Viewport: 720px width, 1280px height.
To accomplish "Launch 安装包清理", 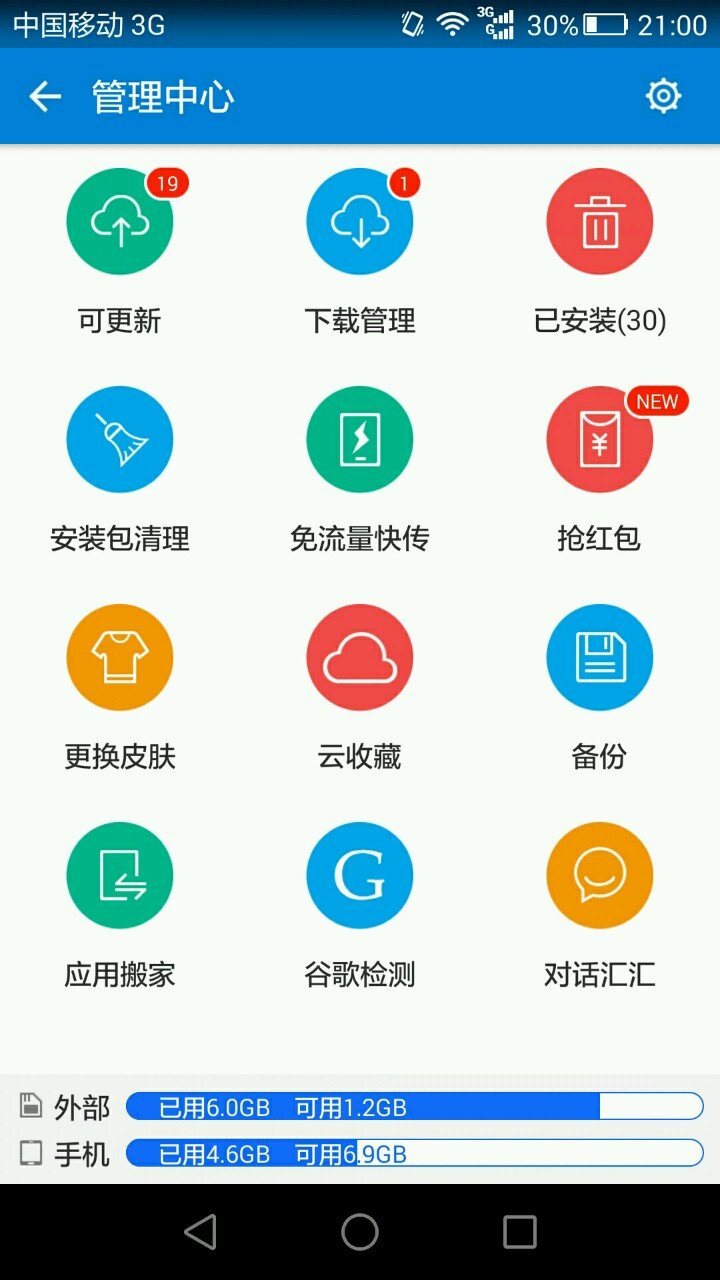I will click(x=120, y=440).
